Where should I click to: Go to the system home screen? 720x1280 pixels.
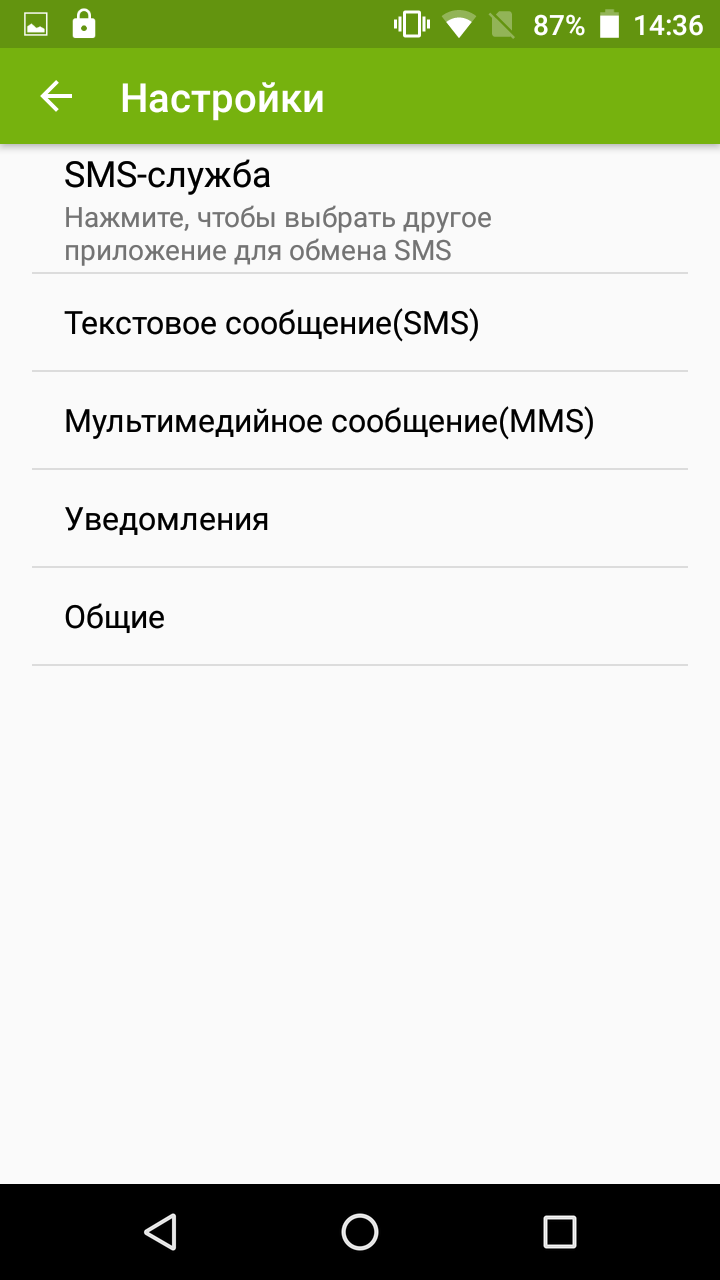coord(360,1232)
